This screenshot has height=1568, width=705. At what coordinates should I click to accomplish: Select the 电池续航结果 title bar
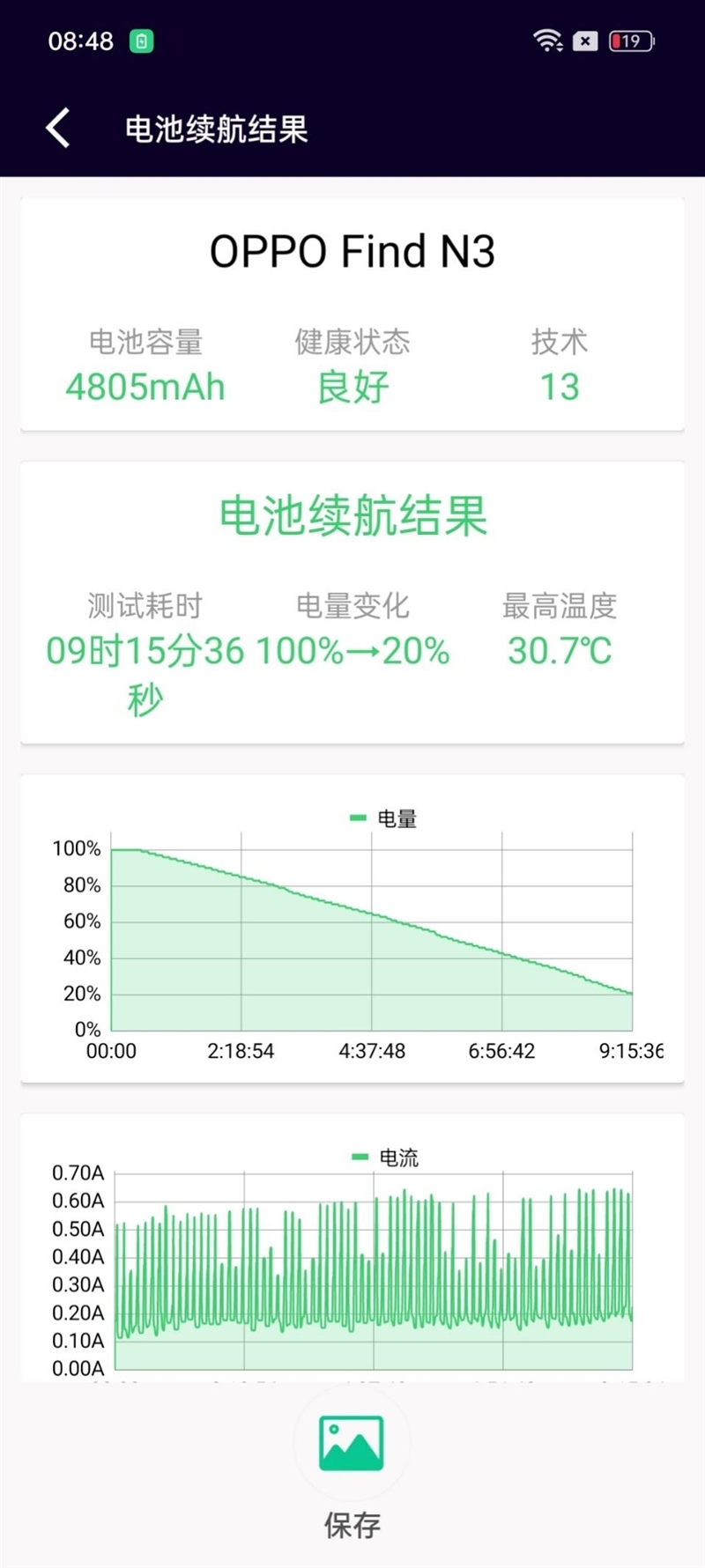coord(217,129)
